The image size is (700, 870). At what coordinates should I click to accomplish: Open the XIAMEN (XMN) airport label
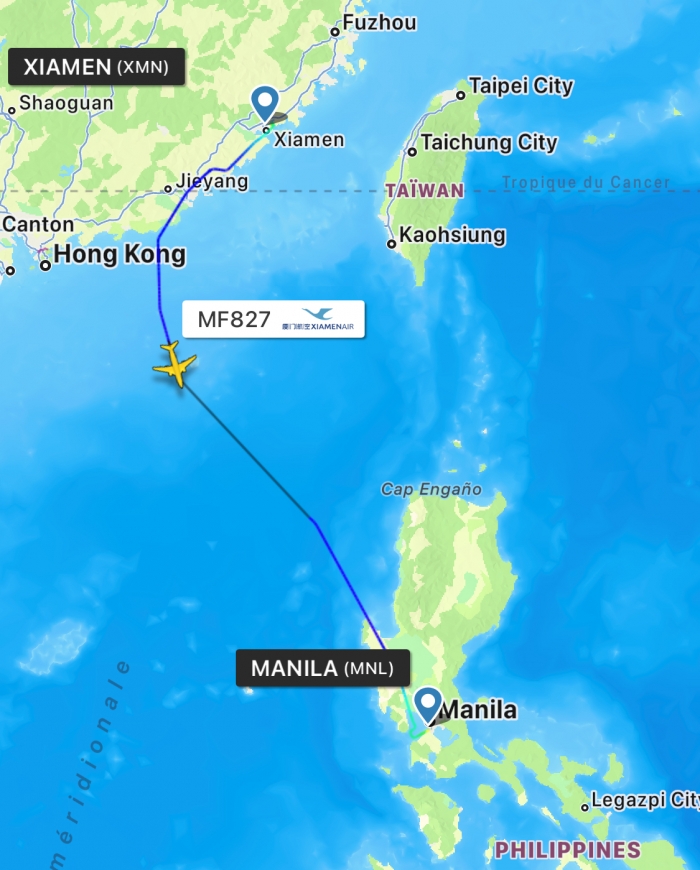96,67
